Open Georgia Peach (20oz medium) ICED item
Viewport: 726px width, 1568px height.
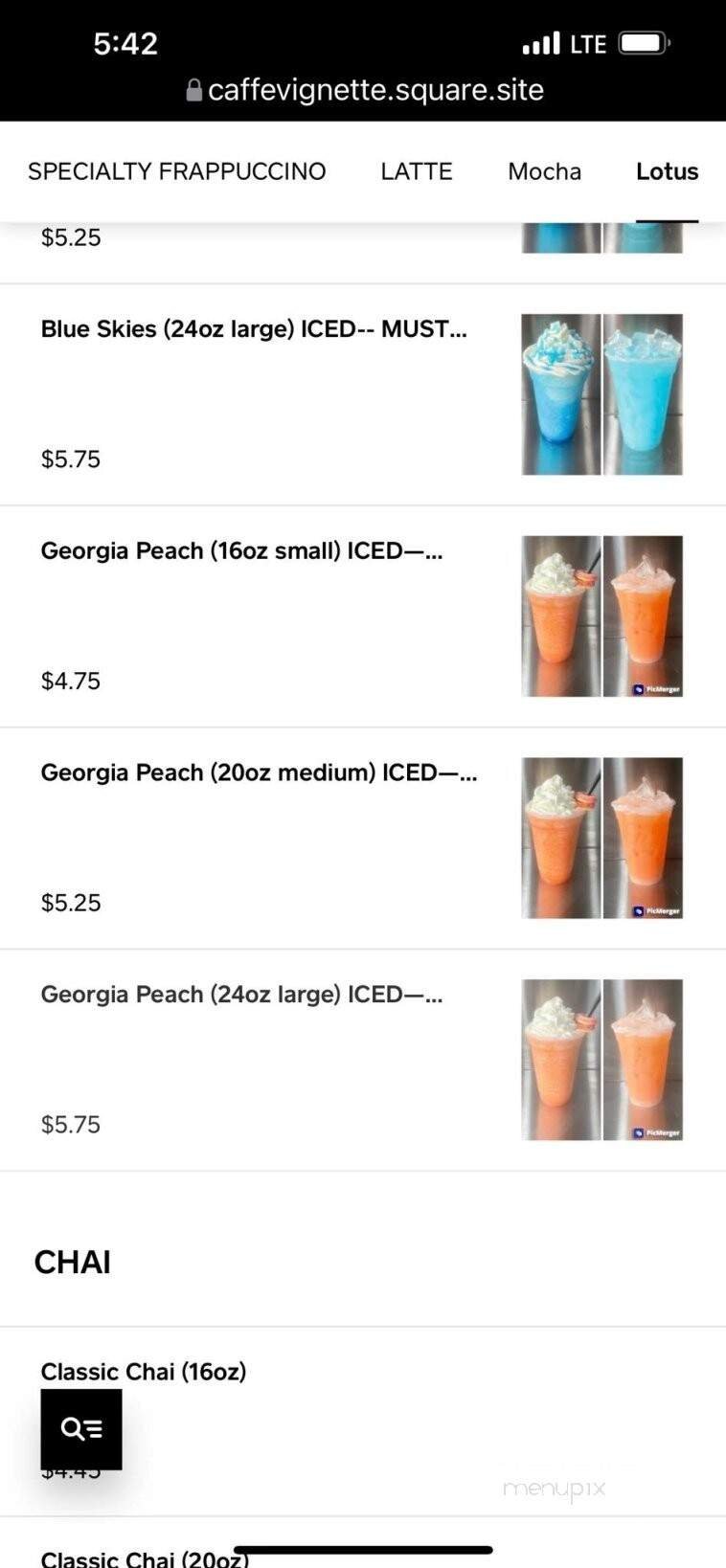point(259,773)
